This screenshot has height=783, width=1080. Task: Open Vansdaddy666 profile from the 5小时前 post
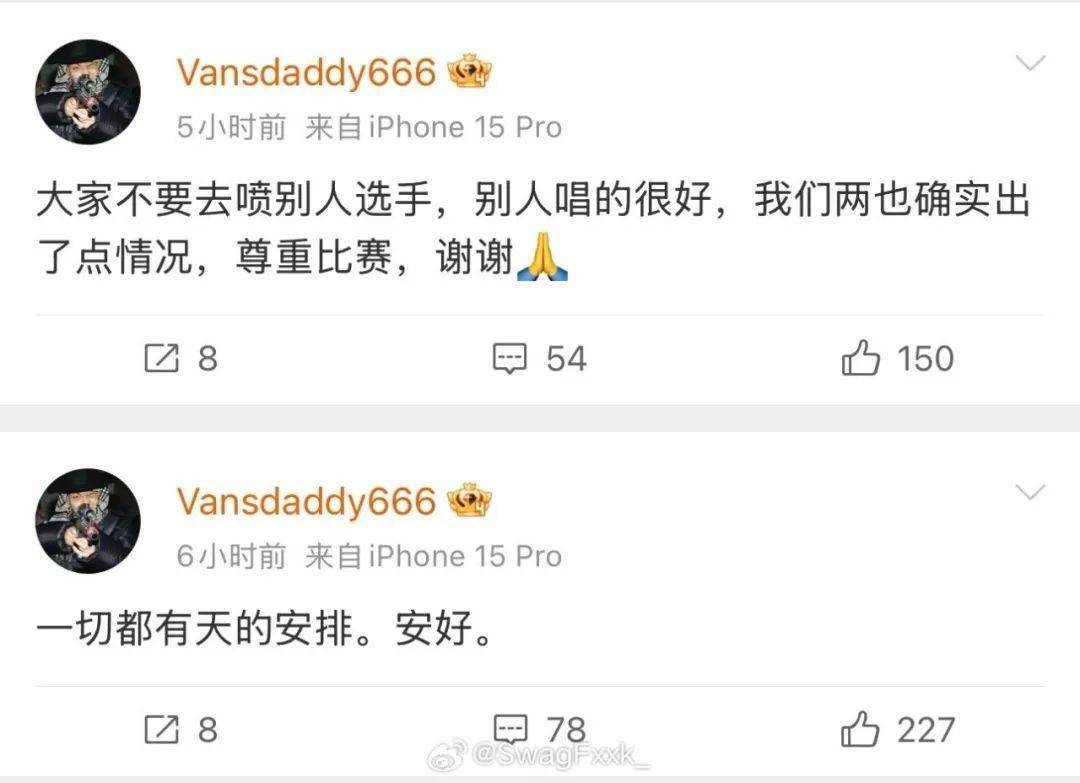click(x=306, y=73)
